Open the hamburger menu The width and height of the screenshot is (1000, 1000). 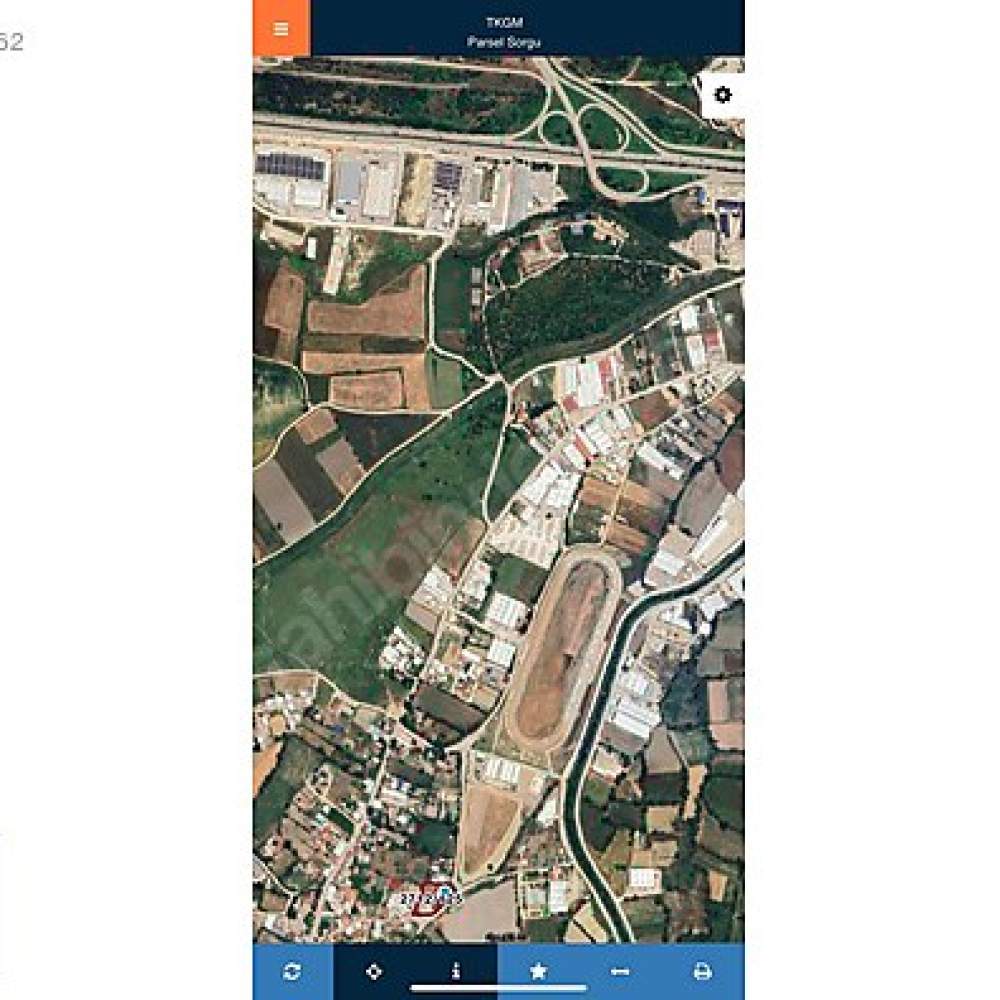click(x=281, y=28)
